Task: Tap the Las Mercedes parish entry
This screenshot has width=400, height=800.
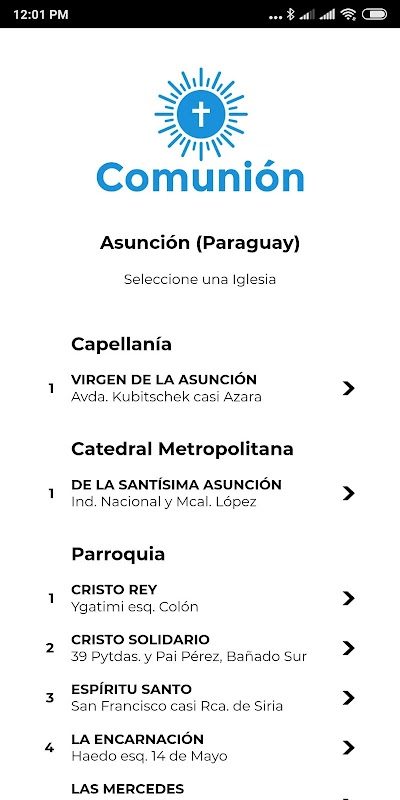Action: coord(200,789)
